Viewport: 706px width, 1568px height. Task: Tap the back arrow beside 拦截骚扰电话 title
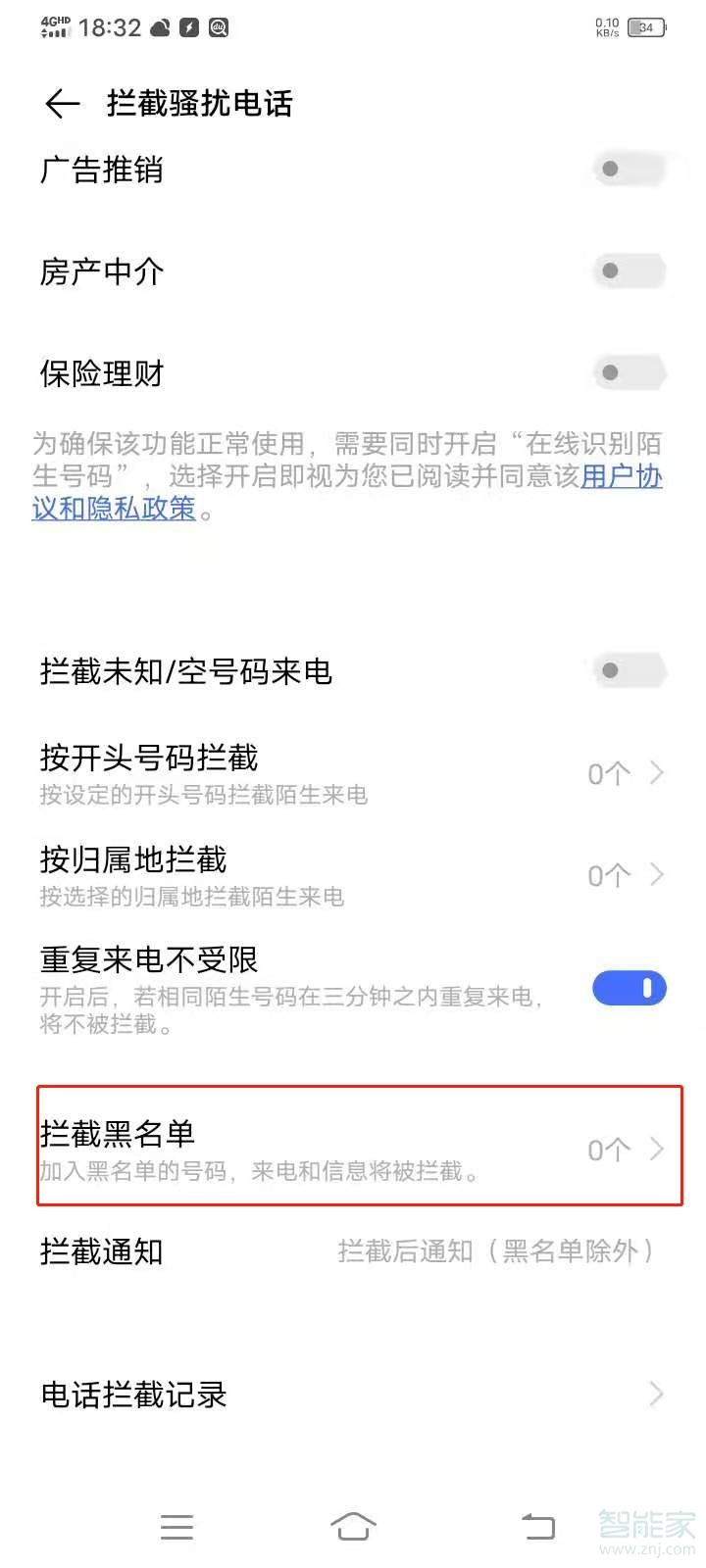click(61, 104)
